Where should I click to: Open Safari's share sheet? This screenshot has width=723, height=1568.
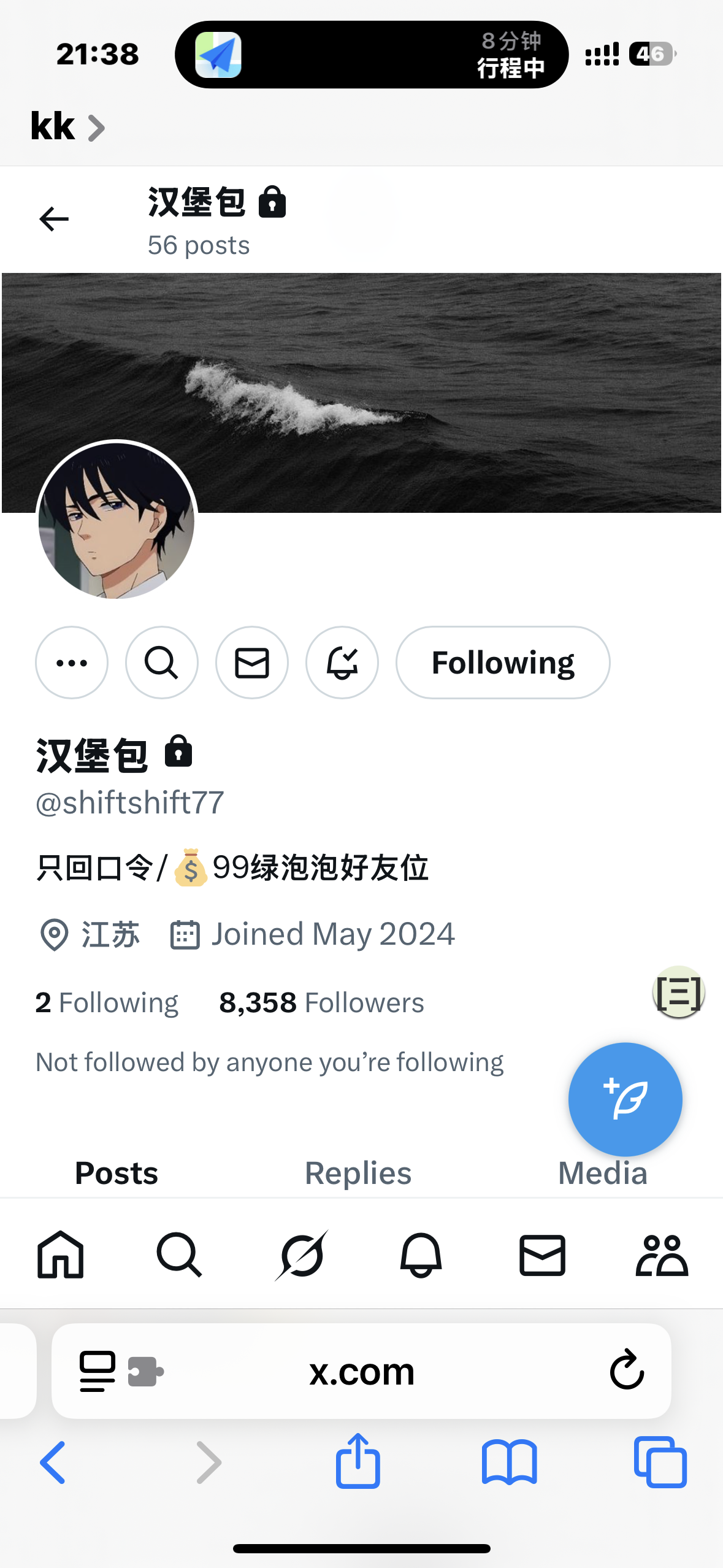click(x=358, y=1461)
